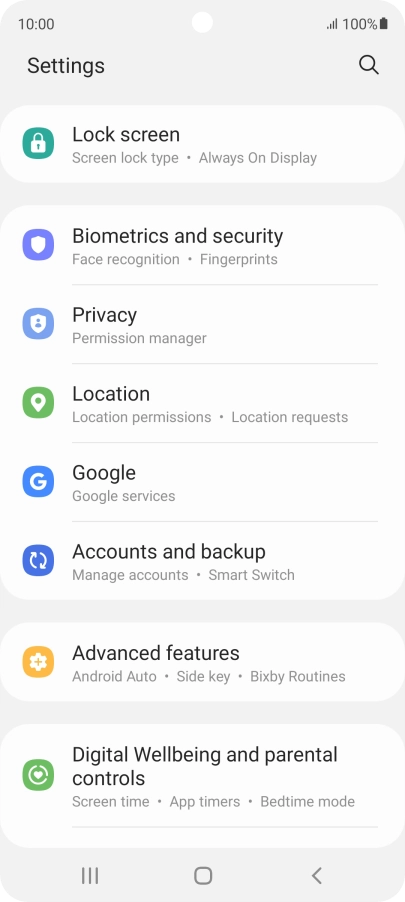Show recent apps from navigation bar
This screenshot has width=405, height=902.
point(90,876)
